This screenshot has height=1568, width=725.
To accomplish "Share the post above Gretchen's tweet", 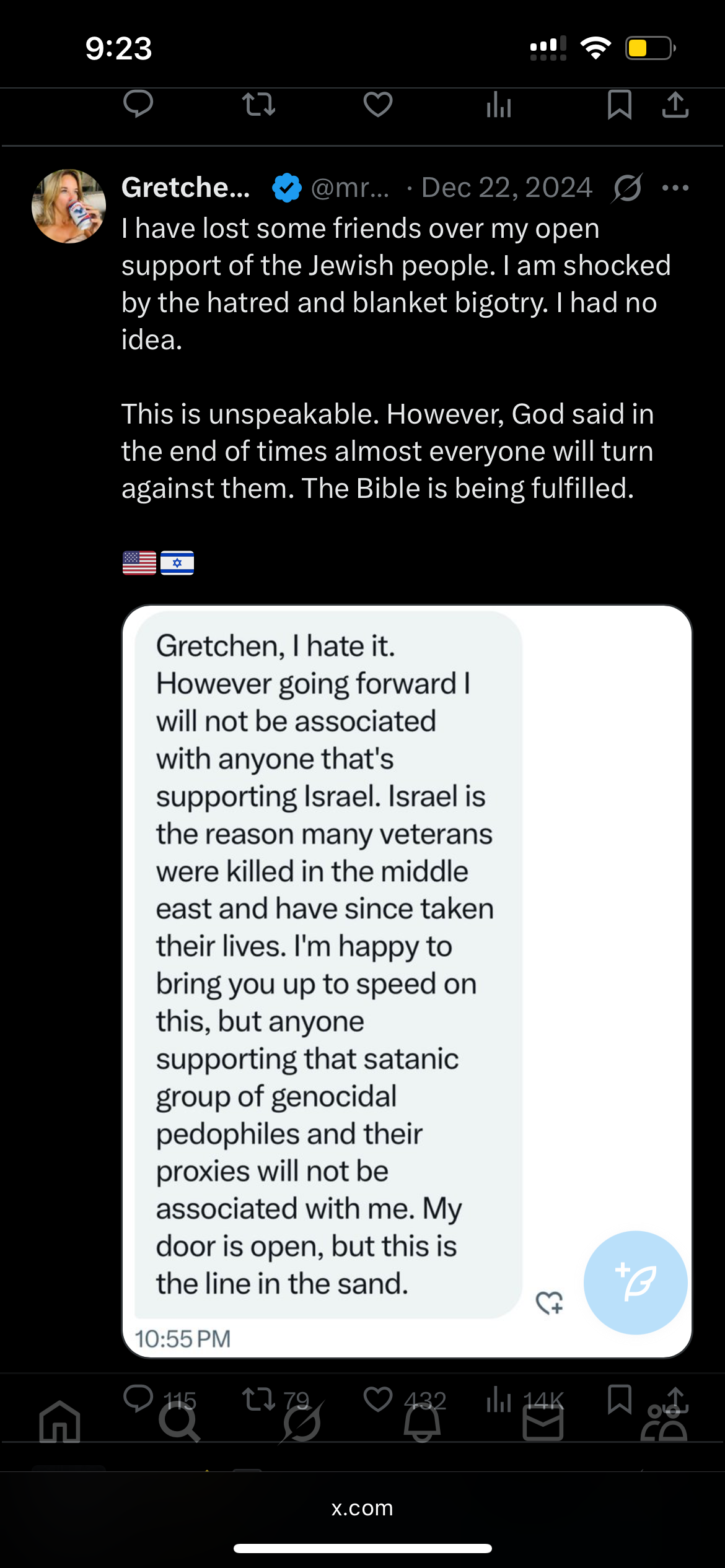I will click(x=675, y=104).
